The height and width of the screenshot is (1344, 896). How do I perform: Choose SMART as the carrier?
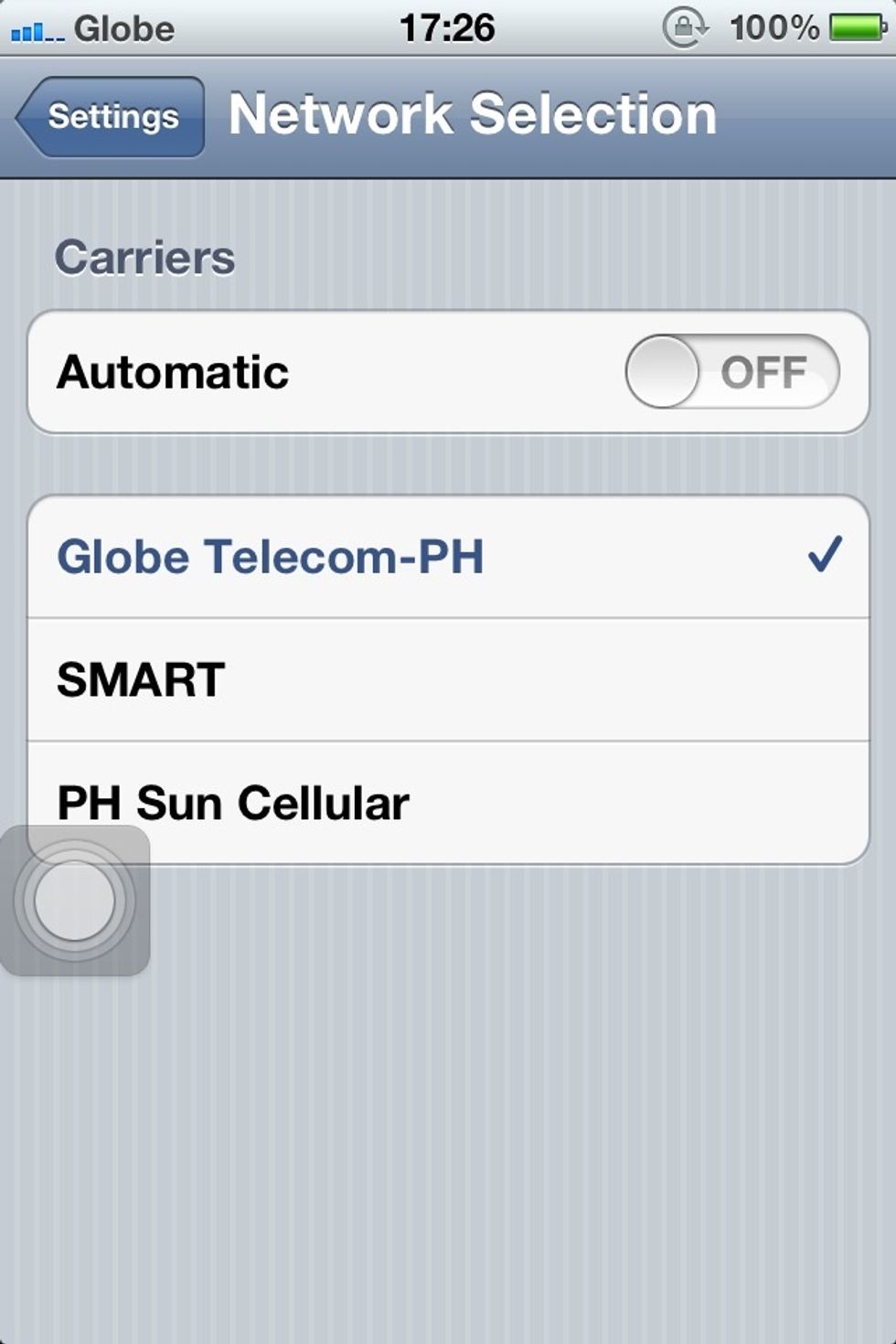[x=448, y=679]
